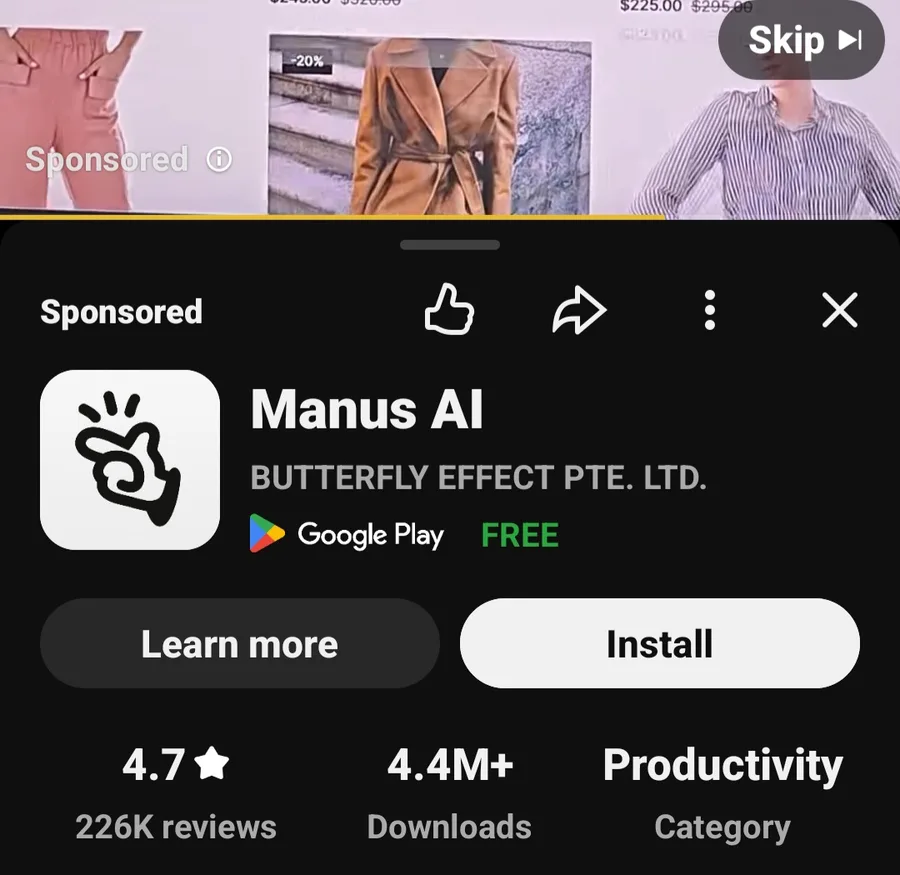Tap the Learn more button
This screenshot has height=875, width=900.
[239, 644]
